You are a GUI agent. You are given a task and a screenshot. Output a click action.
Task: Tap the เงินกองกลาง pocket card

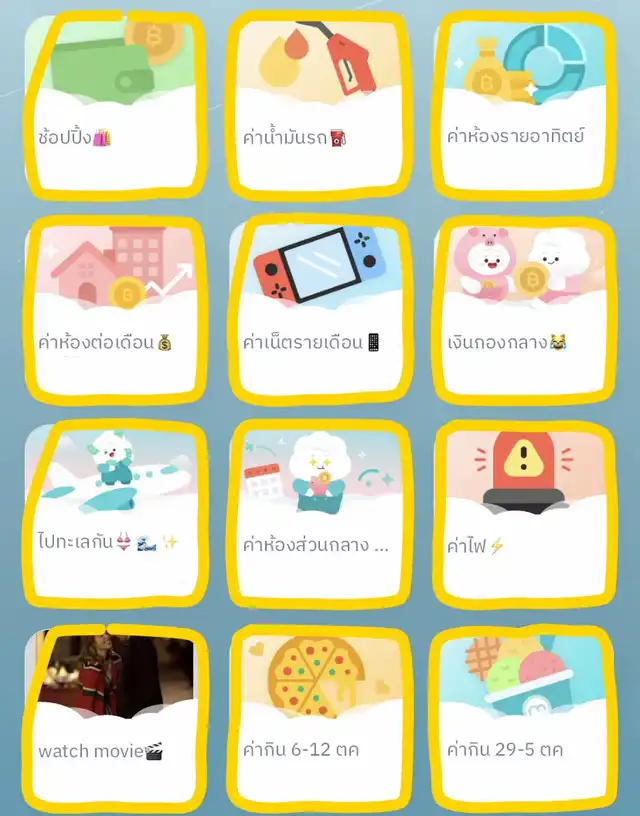pyautogui.click(x=526, y=310)
